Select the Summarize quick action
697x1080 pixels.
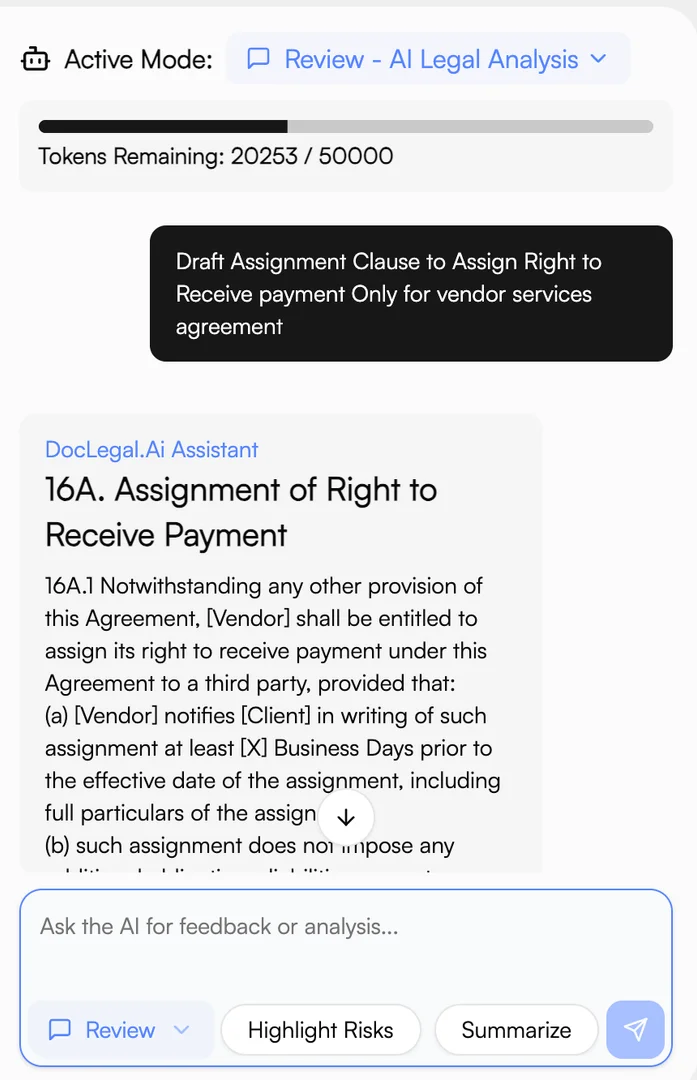coord(516,1030)
